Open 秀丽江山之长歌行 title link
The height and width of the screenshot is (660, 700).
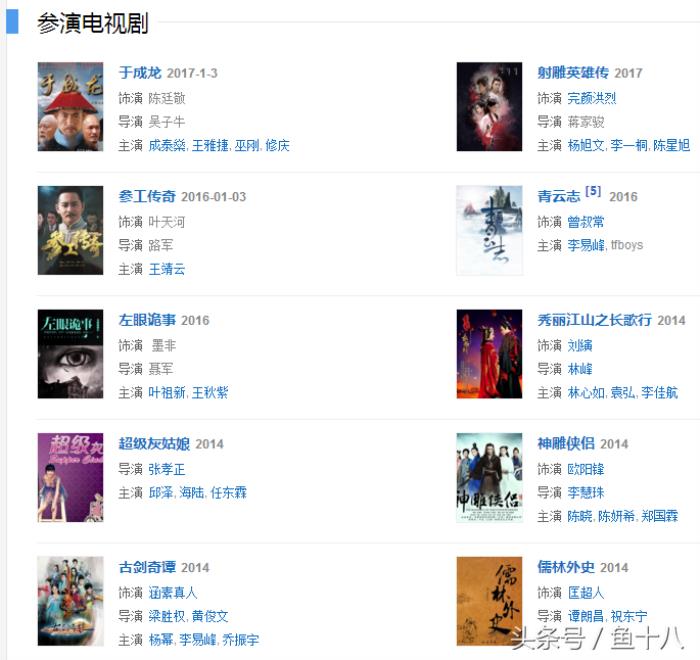[x=594, y=320]
